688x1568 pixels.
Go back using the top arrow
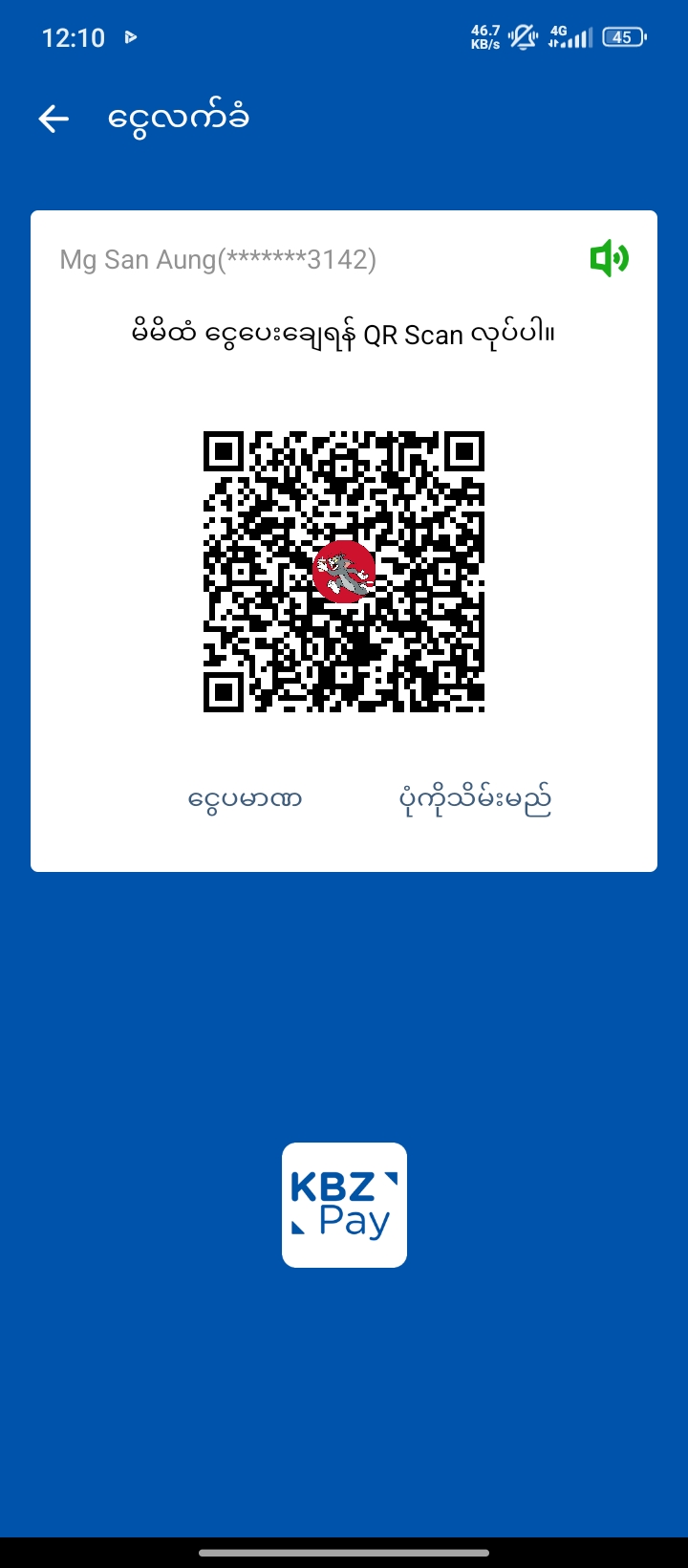click(x=54, y=119)
